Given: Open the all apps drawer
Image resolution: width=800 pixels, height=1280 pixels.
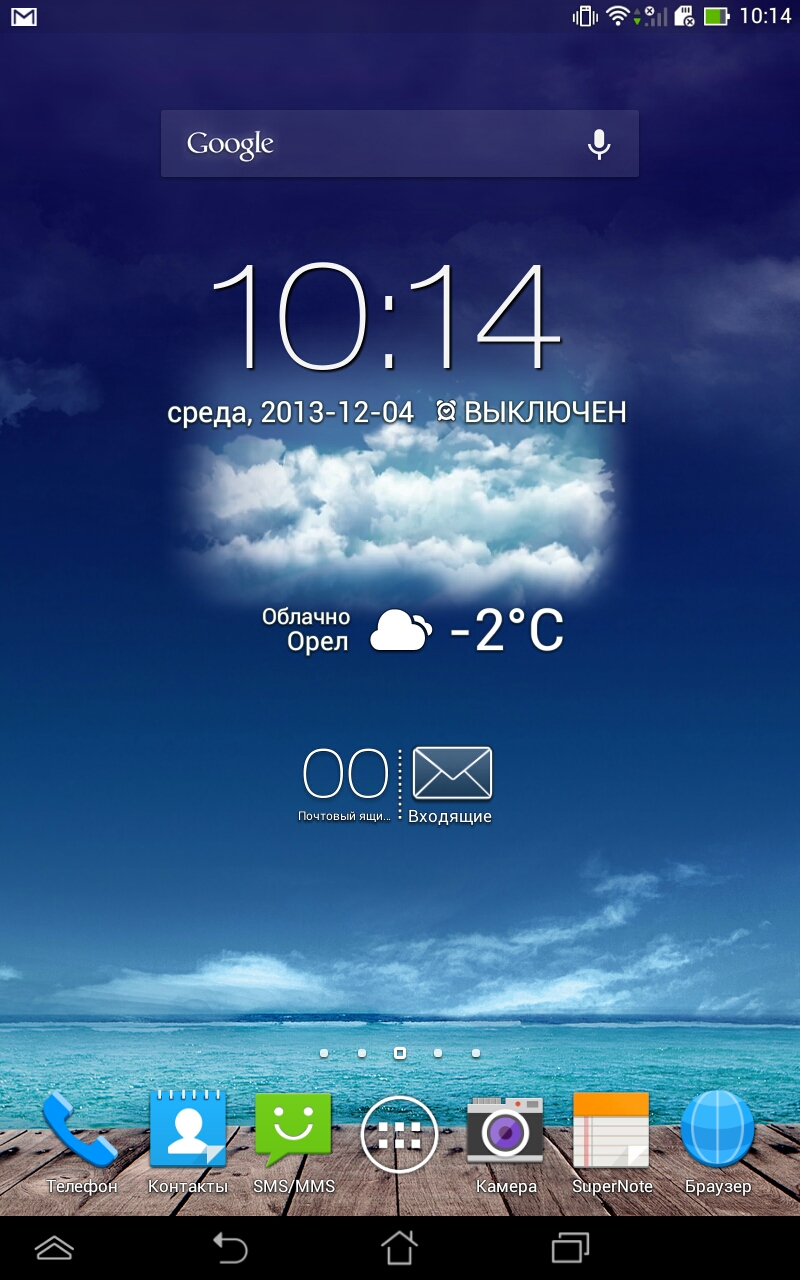Looking at the screenshot, I should pos(399,1134).
